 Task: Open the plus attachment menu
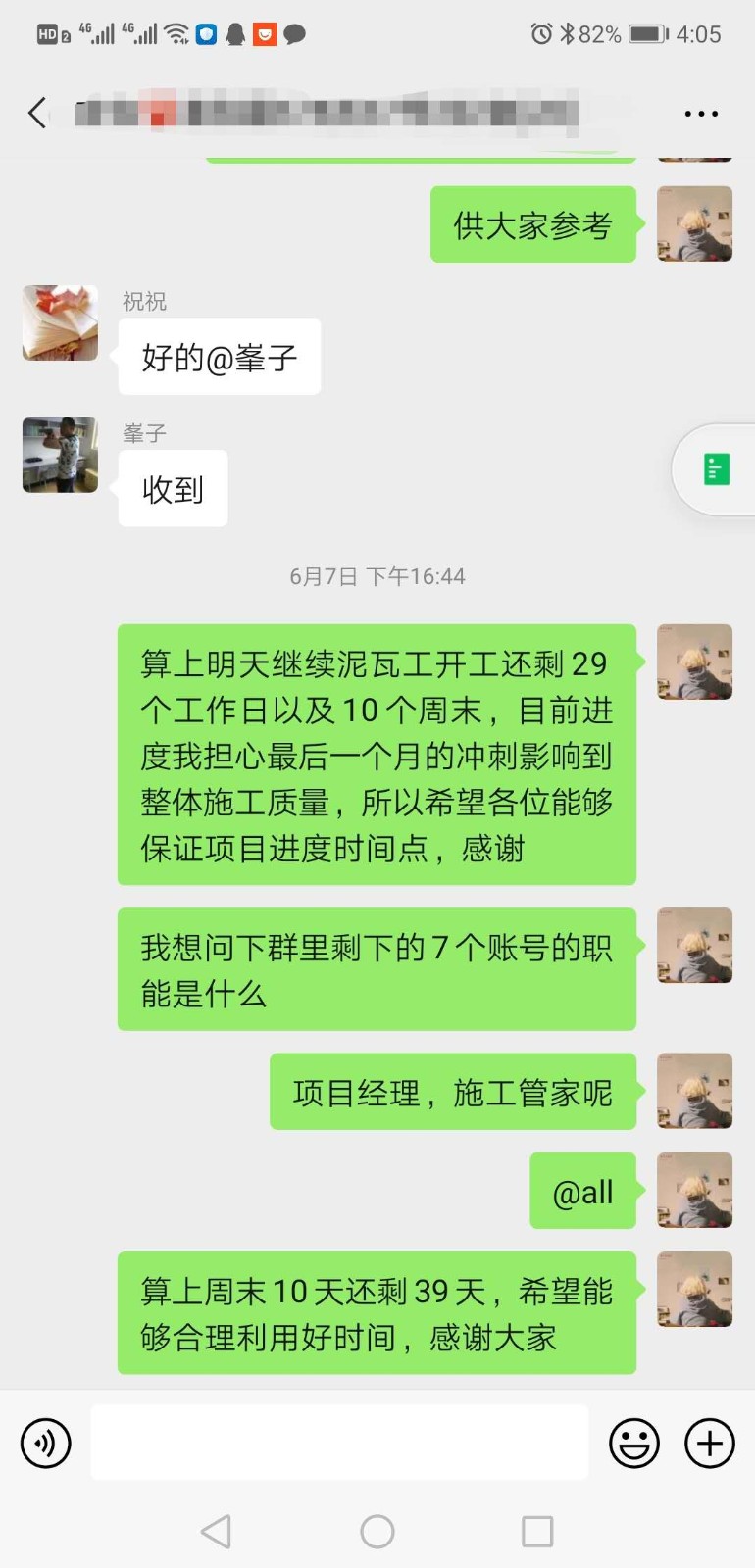709,1443
